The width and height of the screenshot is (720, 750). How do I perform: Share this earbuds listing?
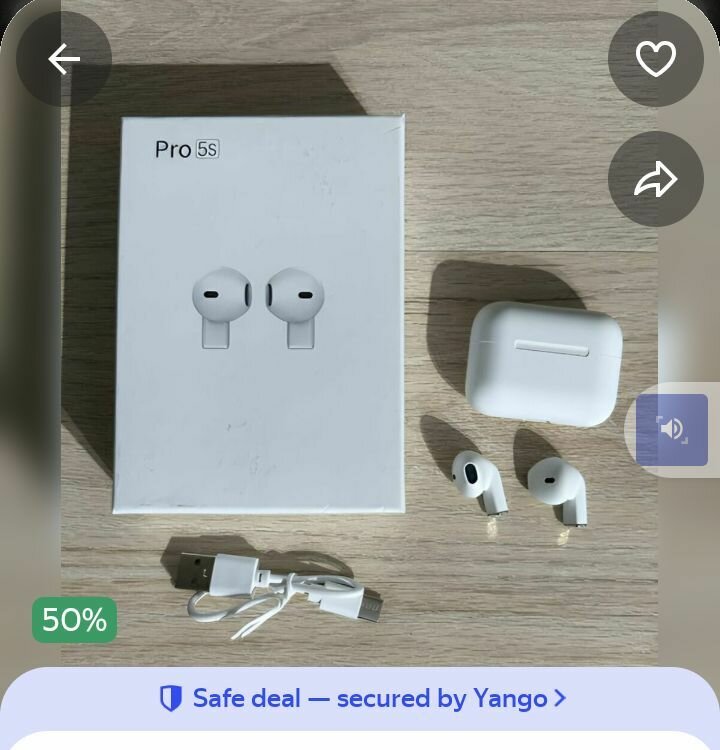656,180
